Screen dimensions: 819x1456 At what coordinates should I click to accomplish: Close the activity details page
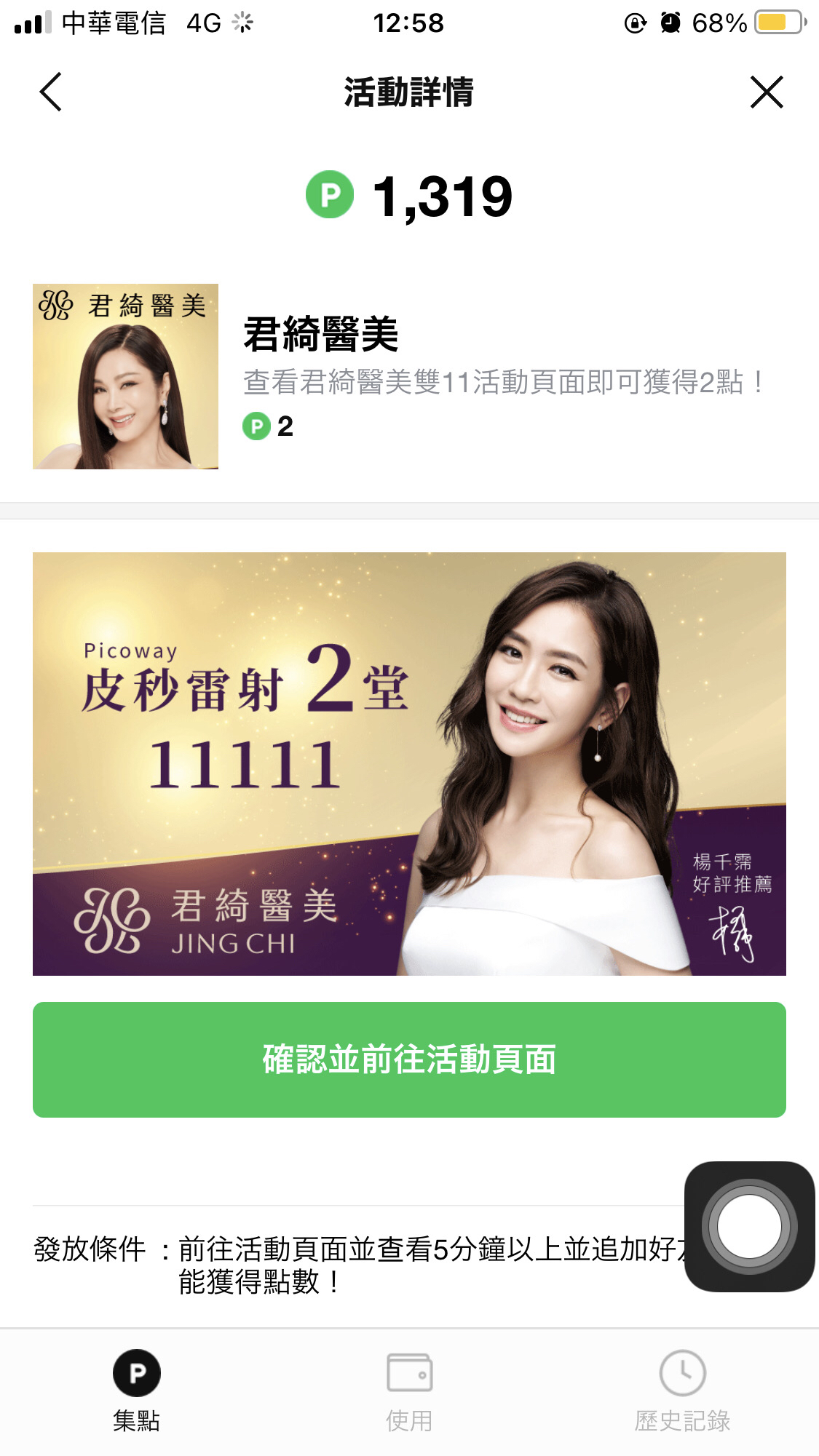pos(766,92)
